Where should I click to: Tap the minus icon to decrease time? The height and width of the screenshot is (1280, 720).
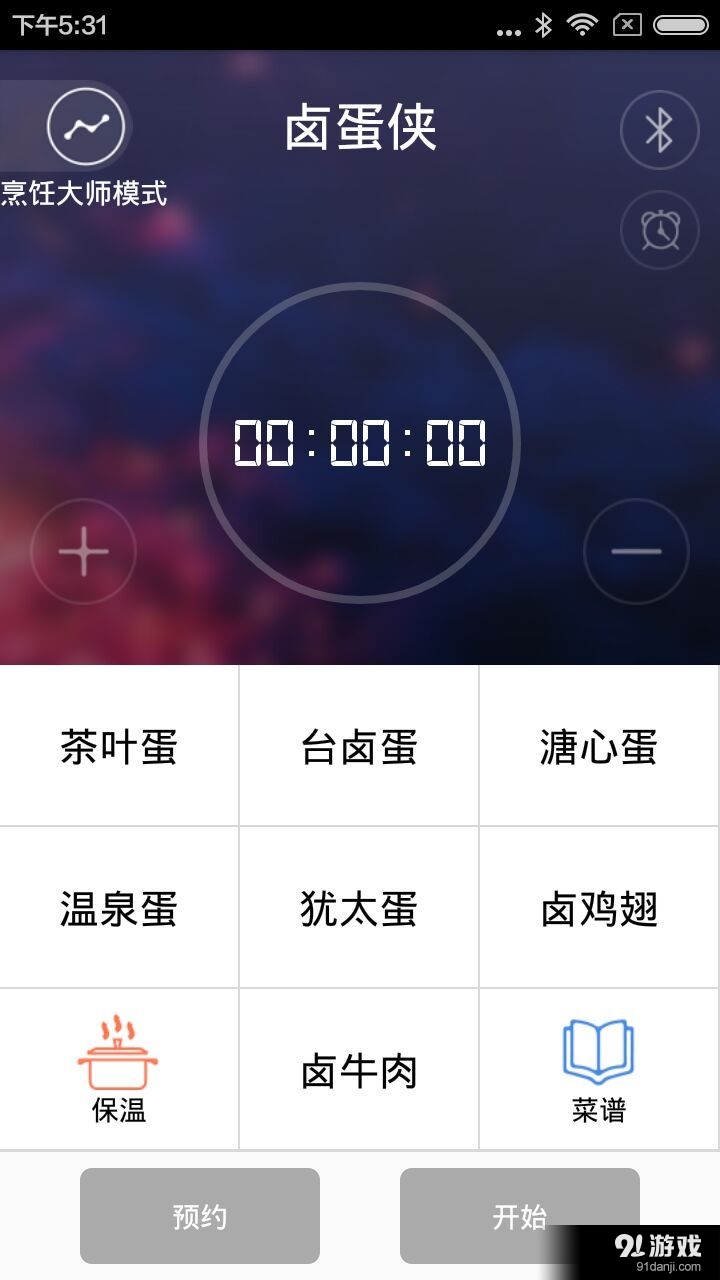635,551
